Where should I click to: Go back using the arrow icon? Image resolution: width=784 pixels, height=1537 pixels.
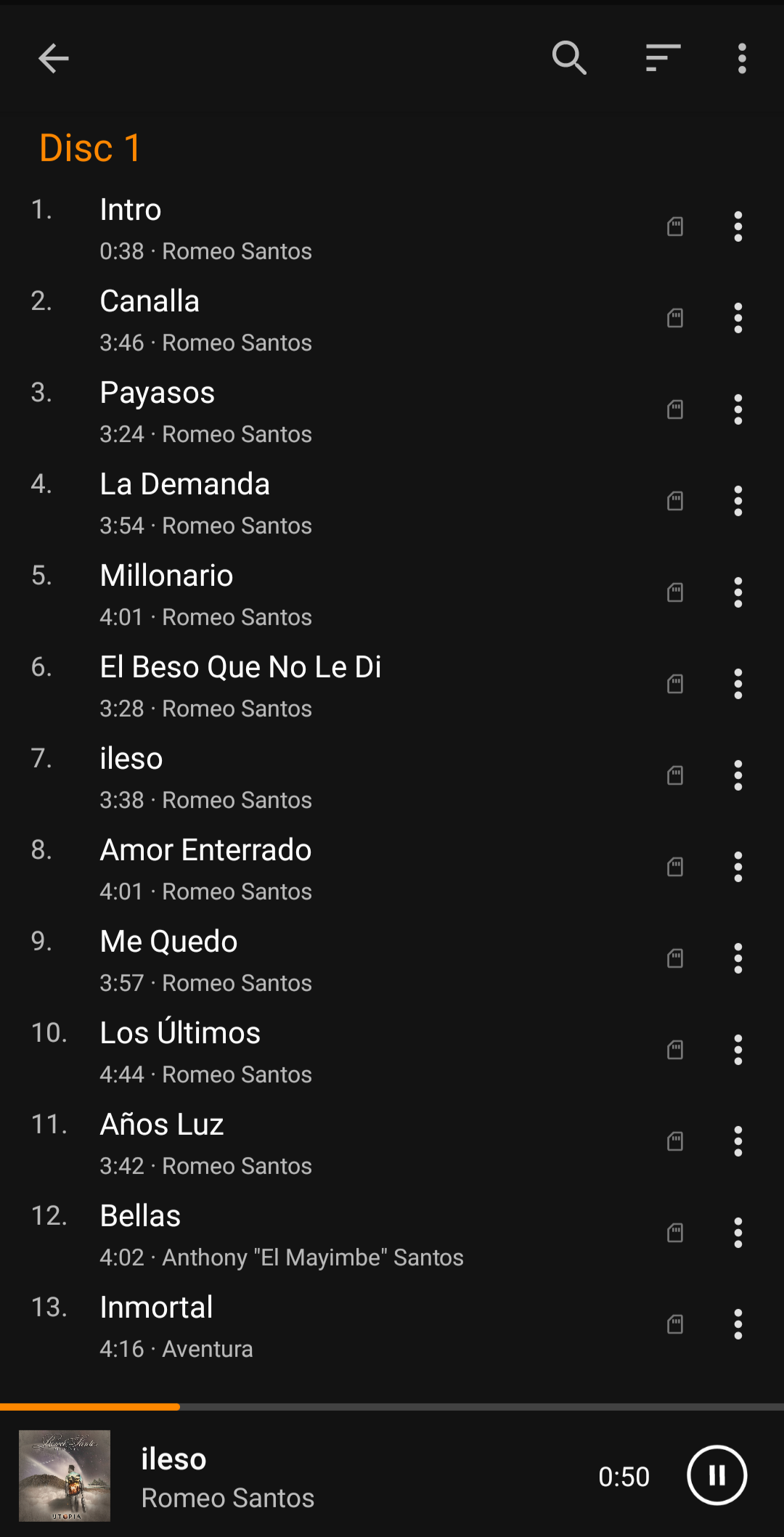(x=53, y=58)
